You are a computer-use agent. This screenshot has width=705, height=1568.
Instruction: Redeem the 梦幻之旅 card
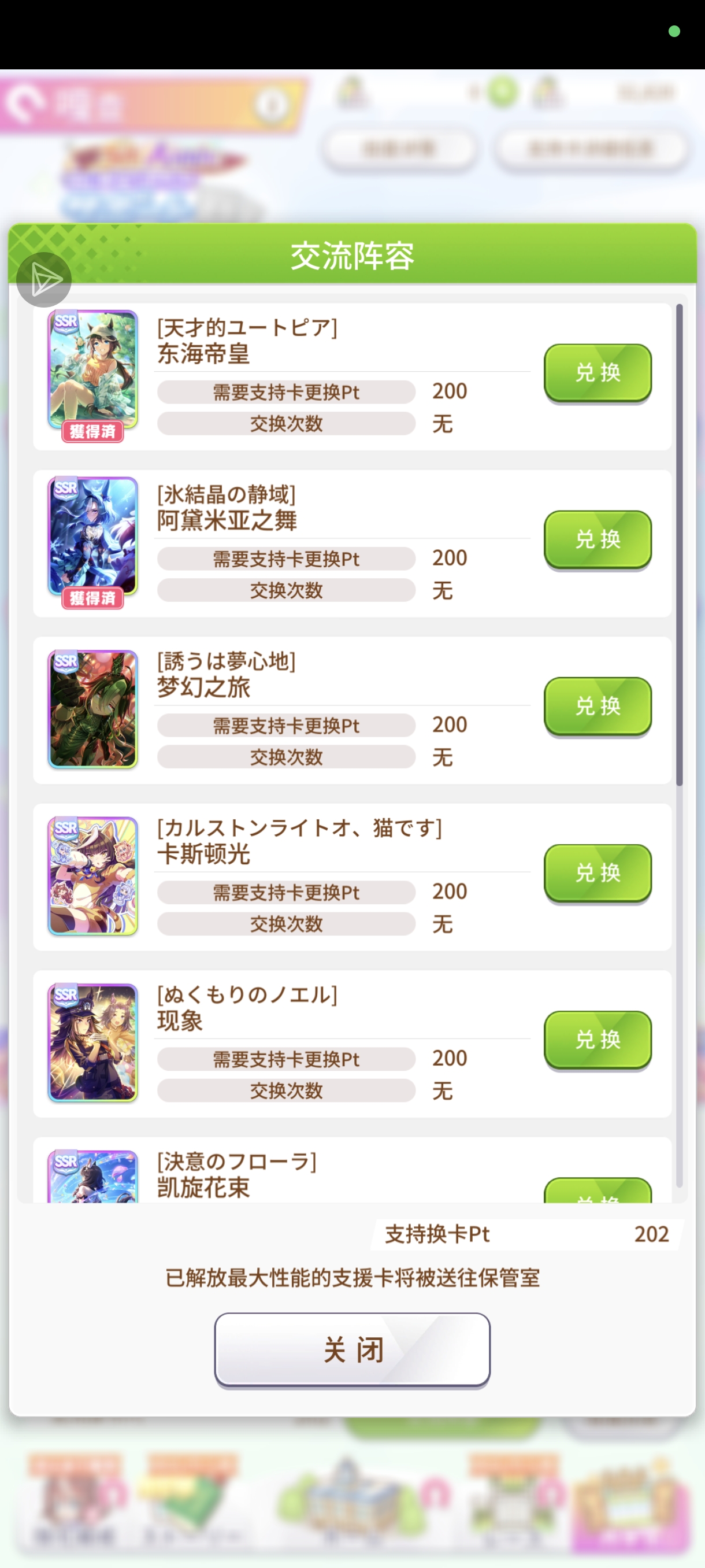click(x=598, y=705)
